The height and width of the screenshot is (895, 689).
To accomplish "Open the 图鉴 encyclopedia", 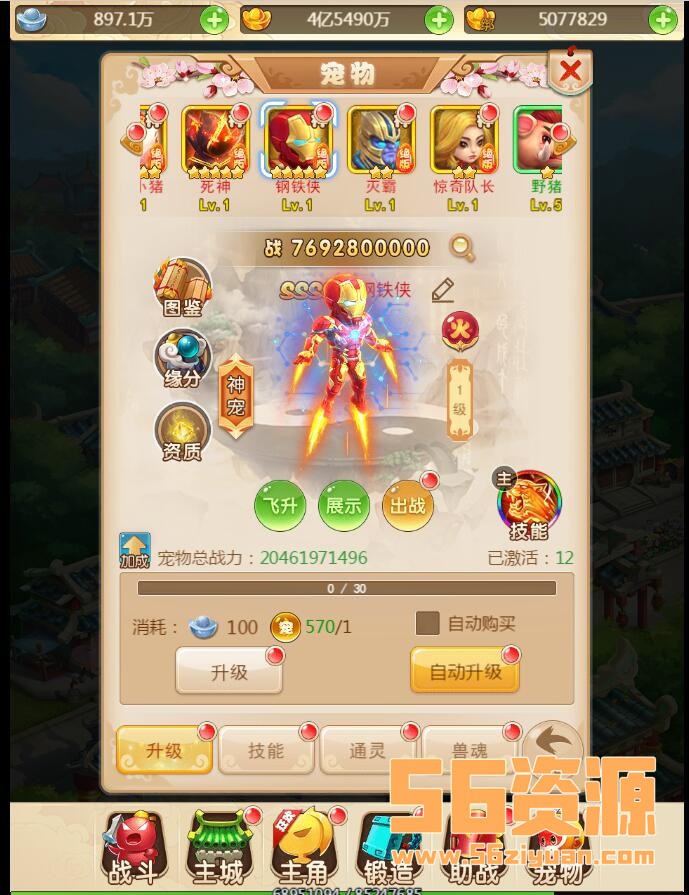I will click(182, 288).
